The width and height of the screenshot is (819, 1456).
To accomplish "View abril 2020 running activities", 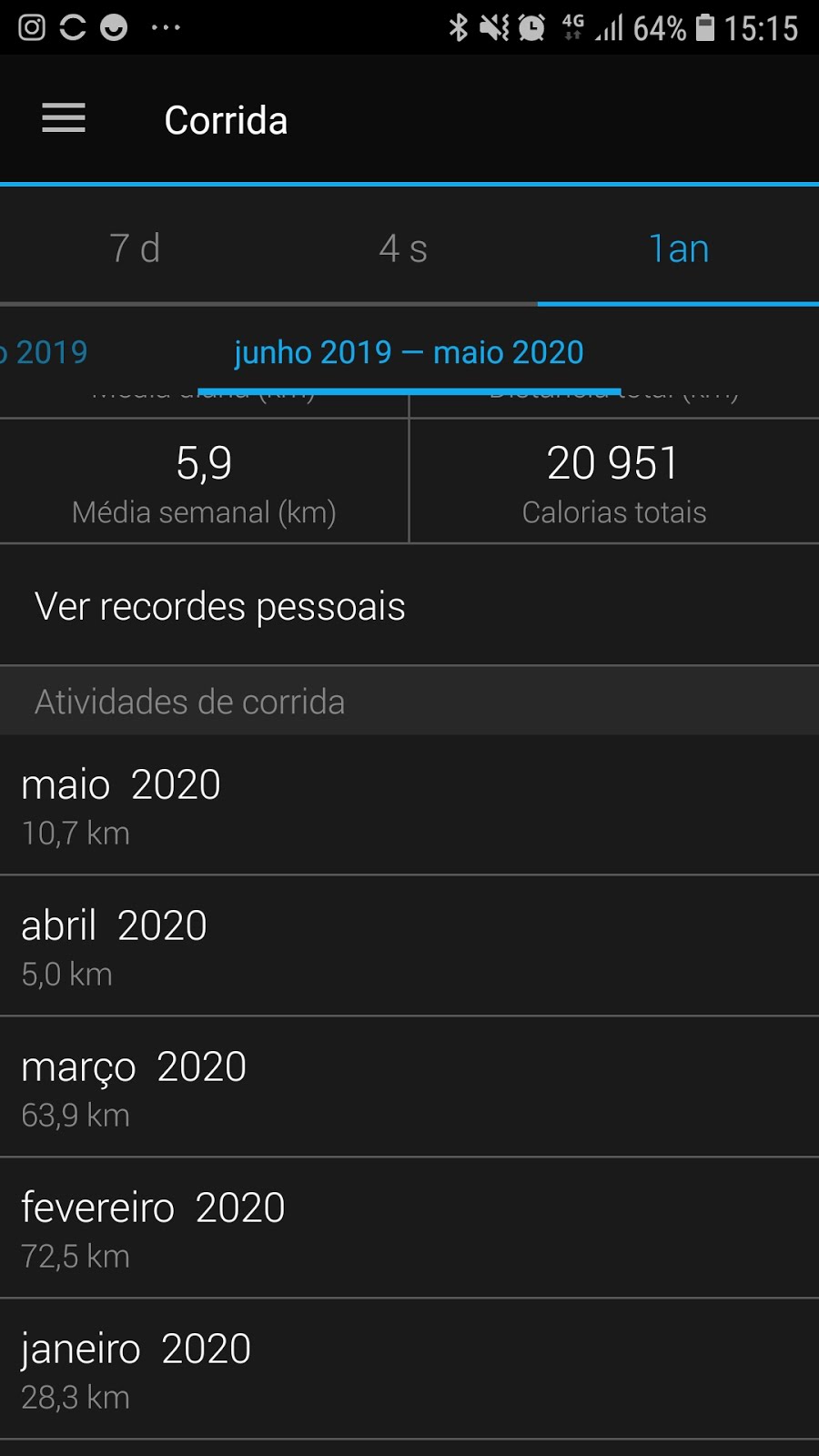I will point(409,946).
